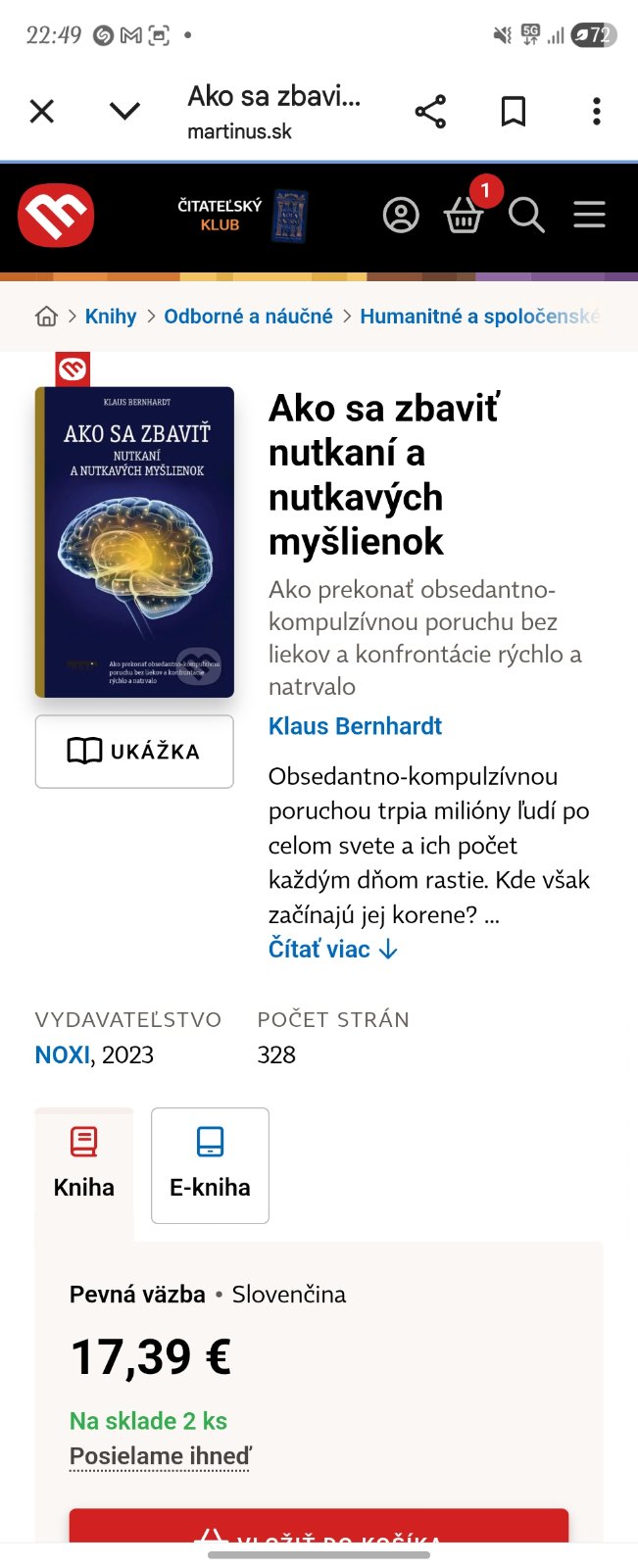Open the hamburger menu
The height and width of the screenshot is (1568, 638).
pyautogui.click(x=589, y=216)
